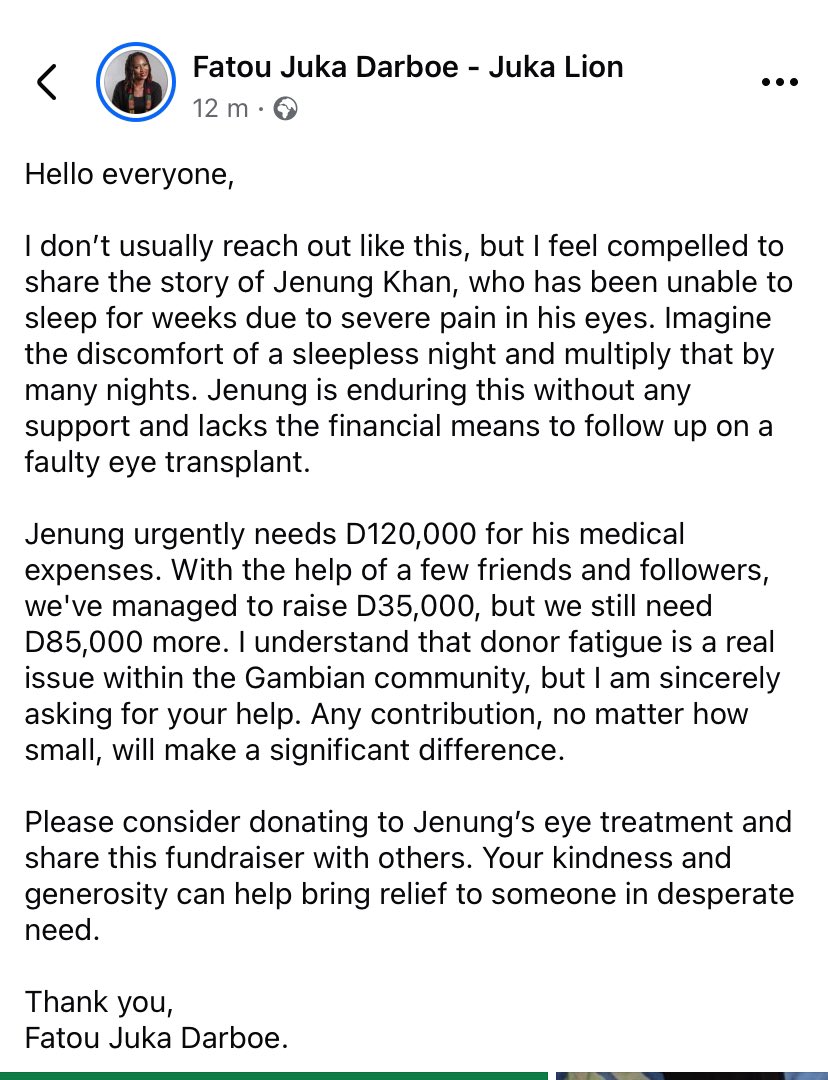Viewport: 828px width, 1080px height.
Task: Open the Fatou Juka Darboe - Juka Lion profile name
Action: click(x=408, y=67)
